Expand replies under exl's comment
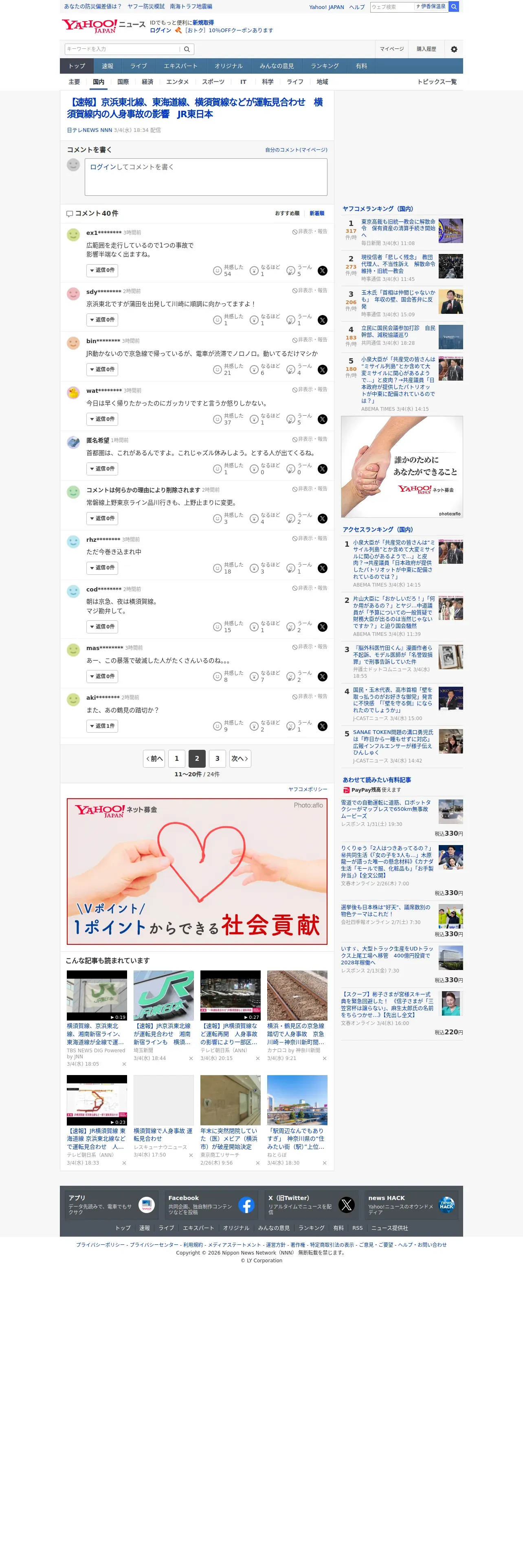The height and width of the screenshot is (1568, 523). coord(102,270)
